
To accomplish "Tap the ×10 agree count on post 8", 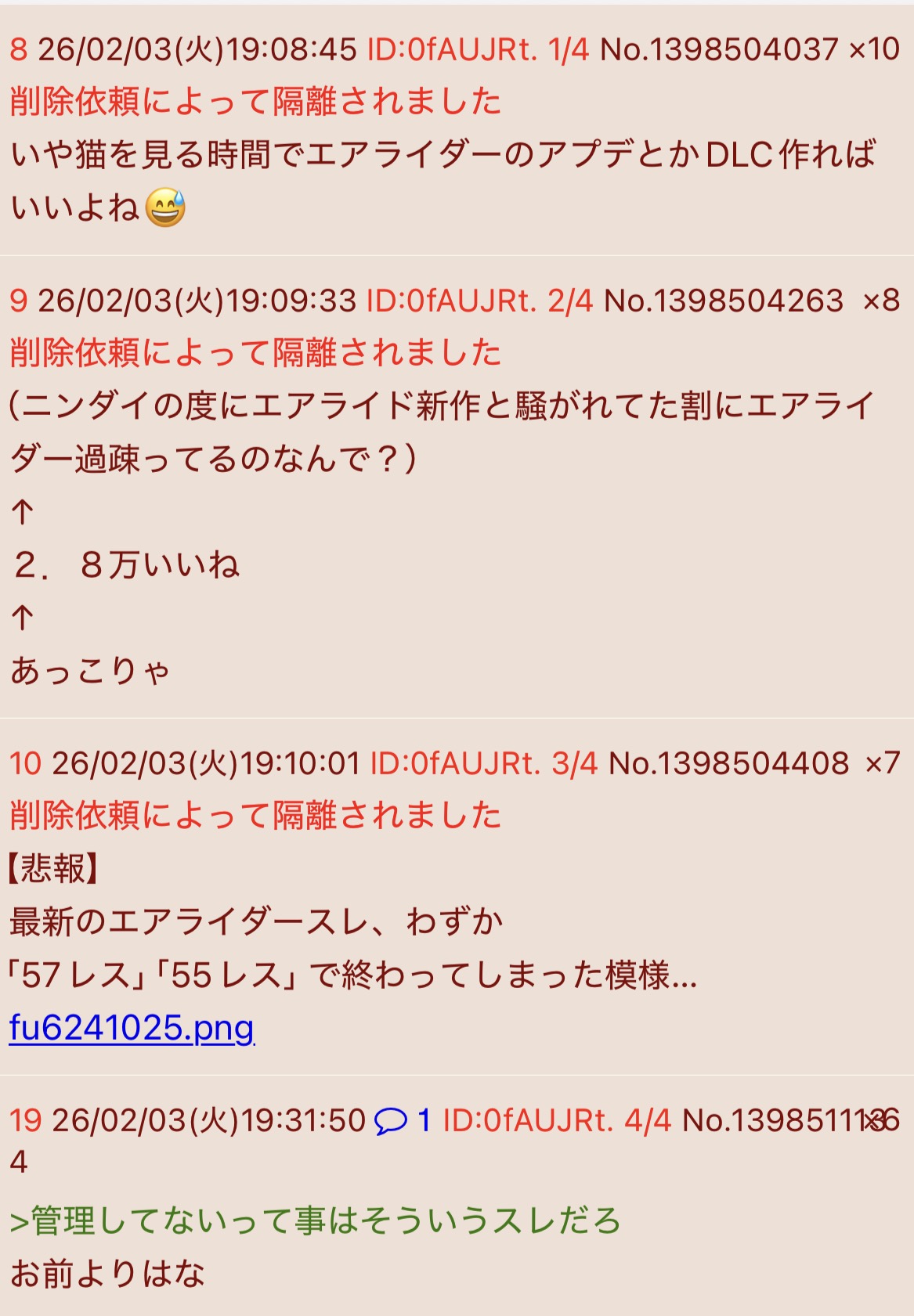I will (x=874, y=49).
